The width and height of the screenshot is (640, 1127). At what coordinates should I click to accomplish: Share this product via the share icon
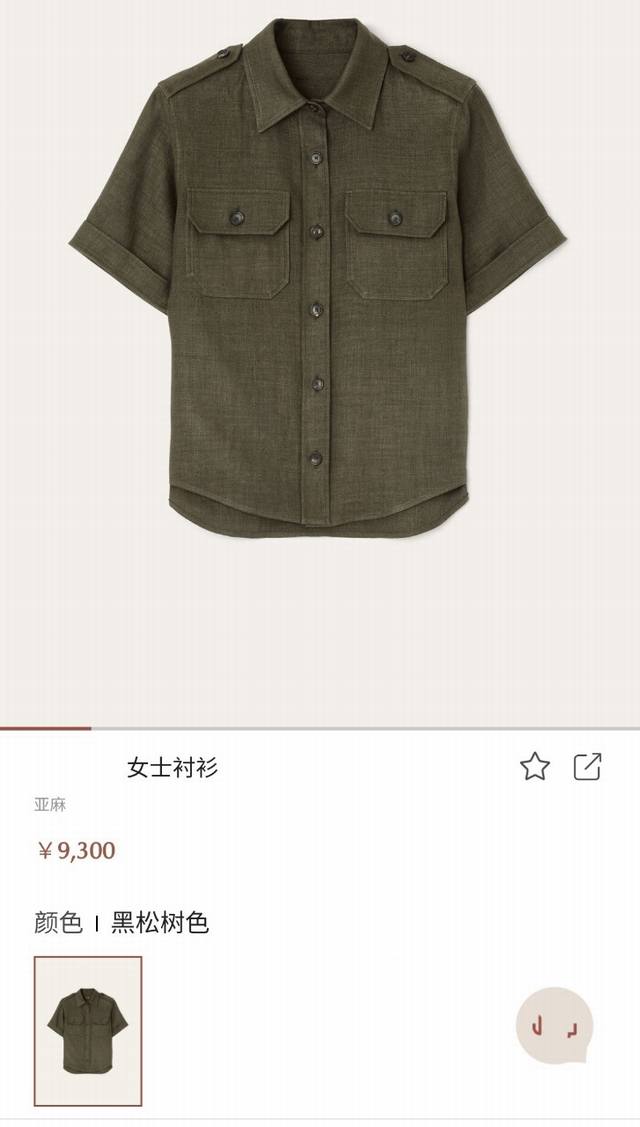(587, 767)
